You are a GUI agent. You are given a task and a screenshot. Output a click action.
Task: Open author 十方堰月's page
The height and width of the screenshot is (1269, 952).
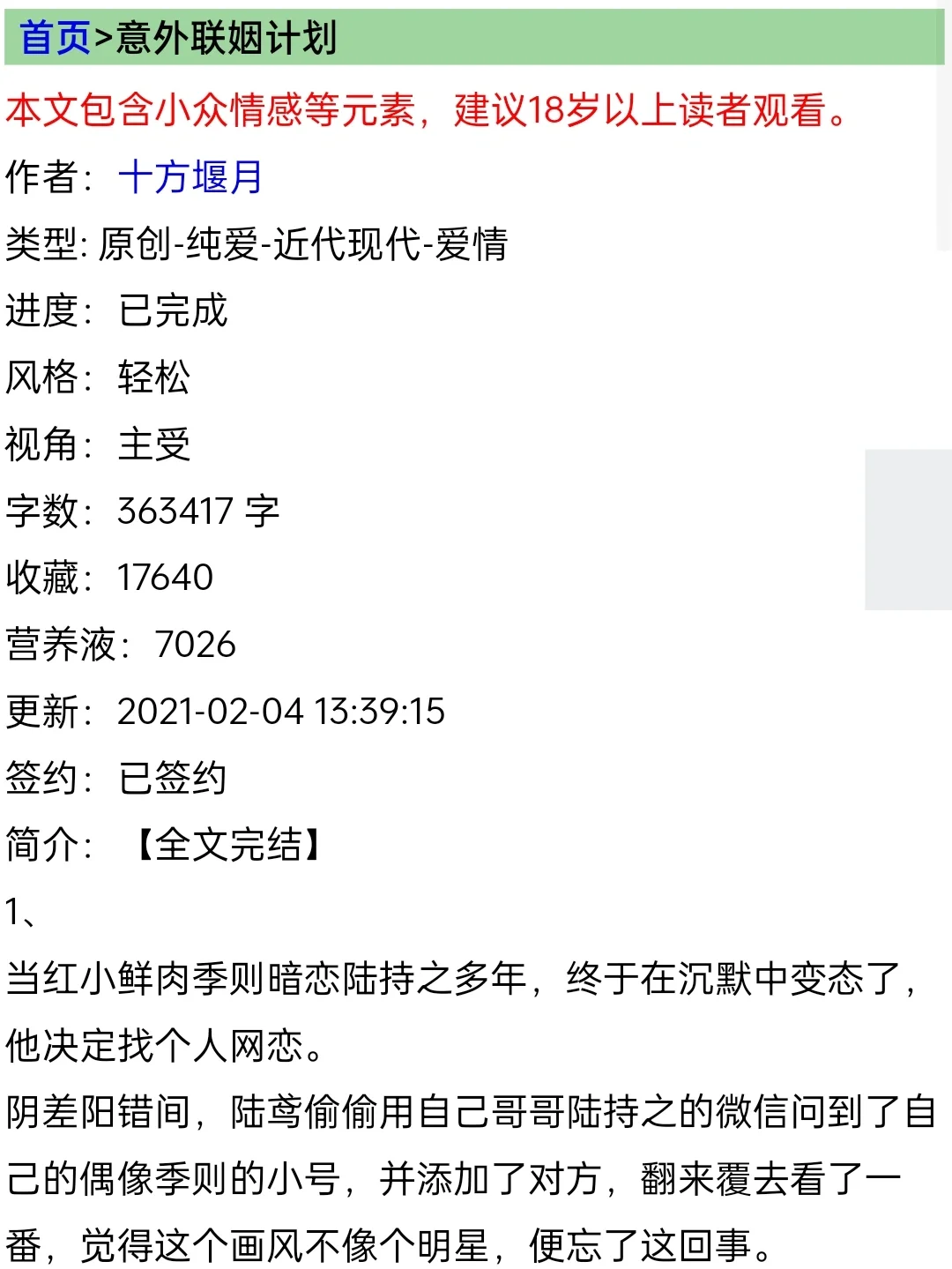coord(190,176)
